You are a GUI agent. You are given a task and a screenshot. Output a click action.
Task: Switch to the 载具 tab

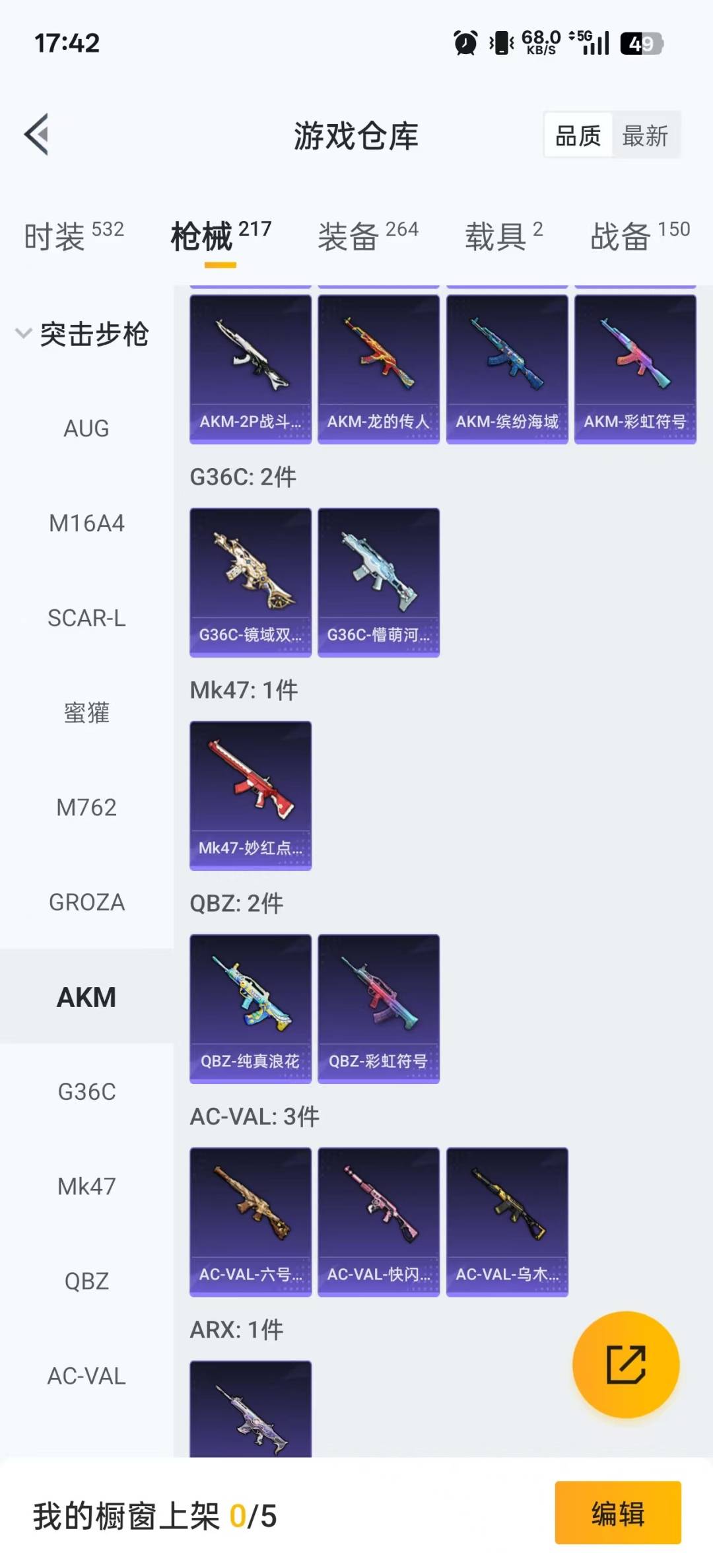click(x=504, y=236)
